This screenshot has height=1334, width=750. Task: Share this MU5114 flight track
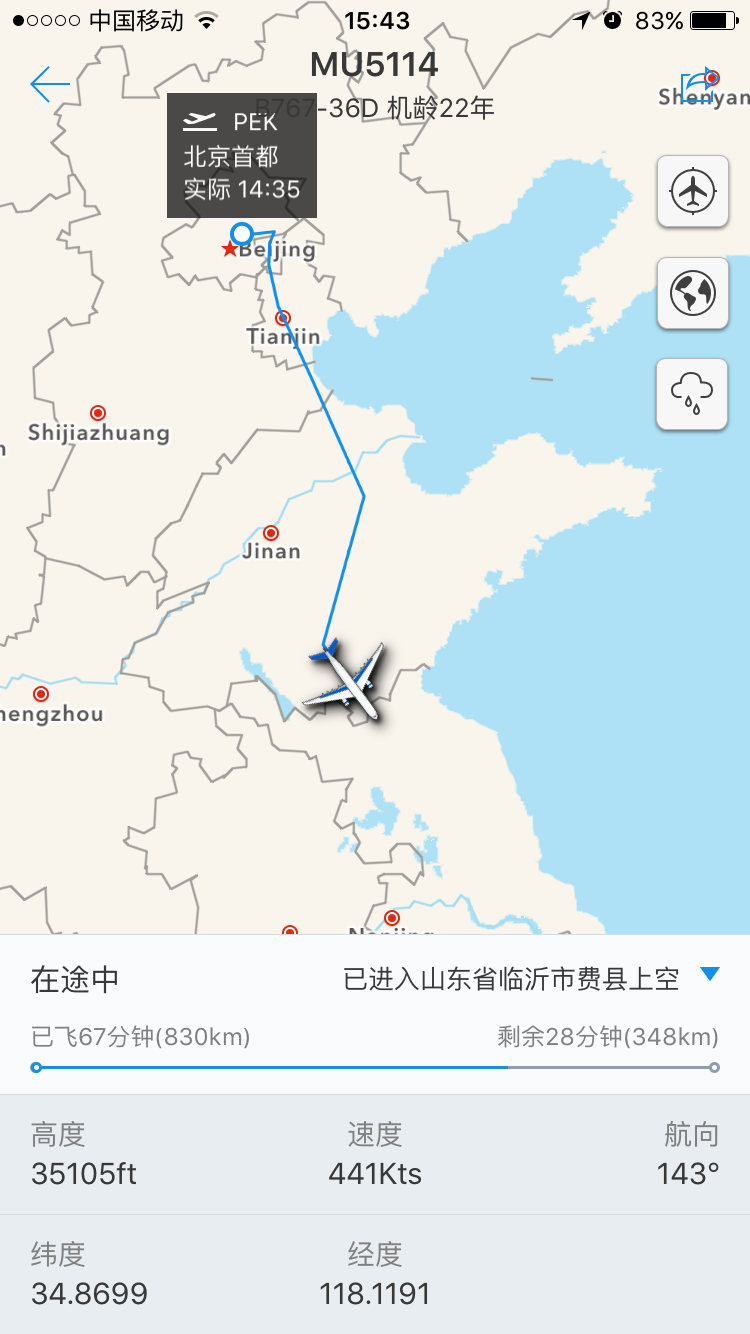click(701, 83)
